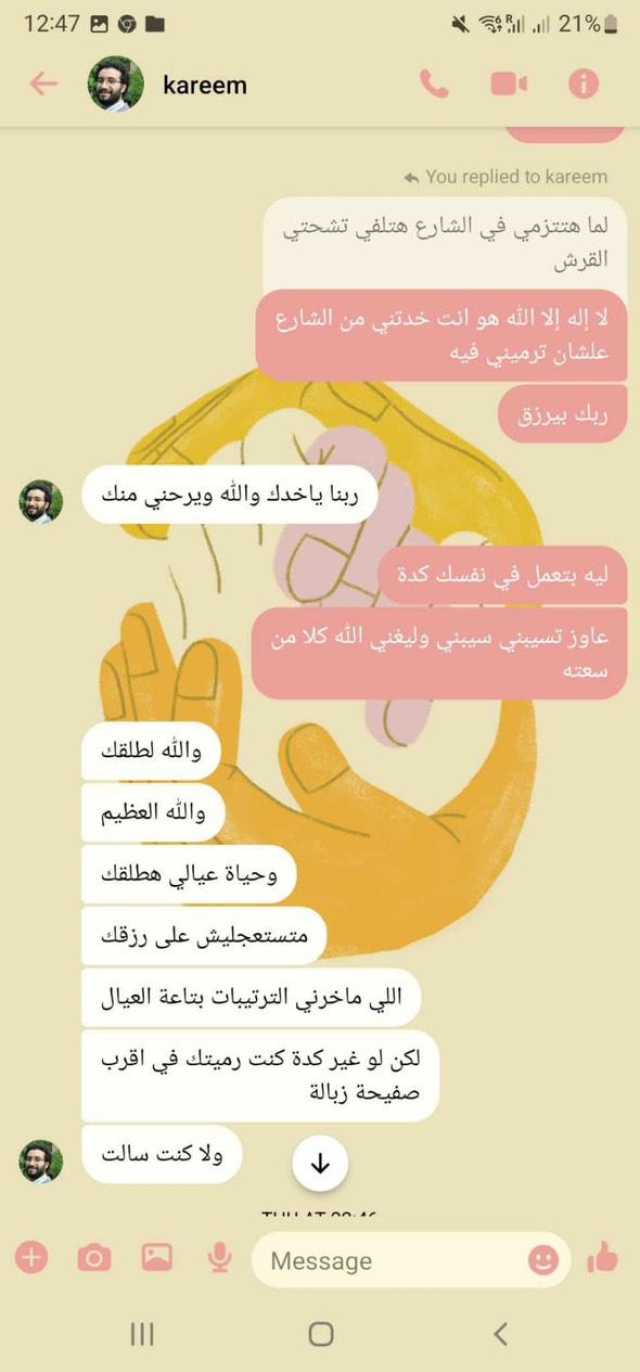
Task: Record a voice message with the microphone
Action: 219,1258
